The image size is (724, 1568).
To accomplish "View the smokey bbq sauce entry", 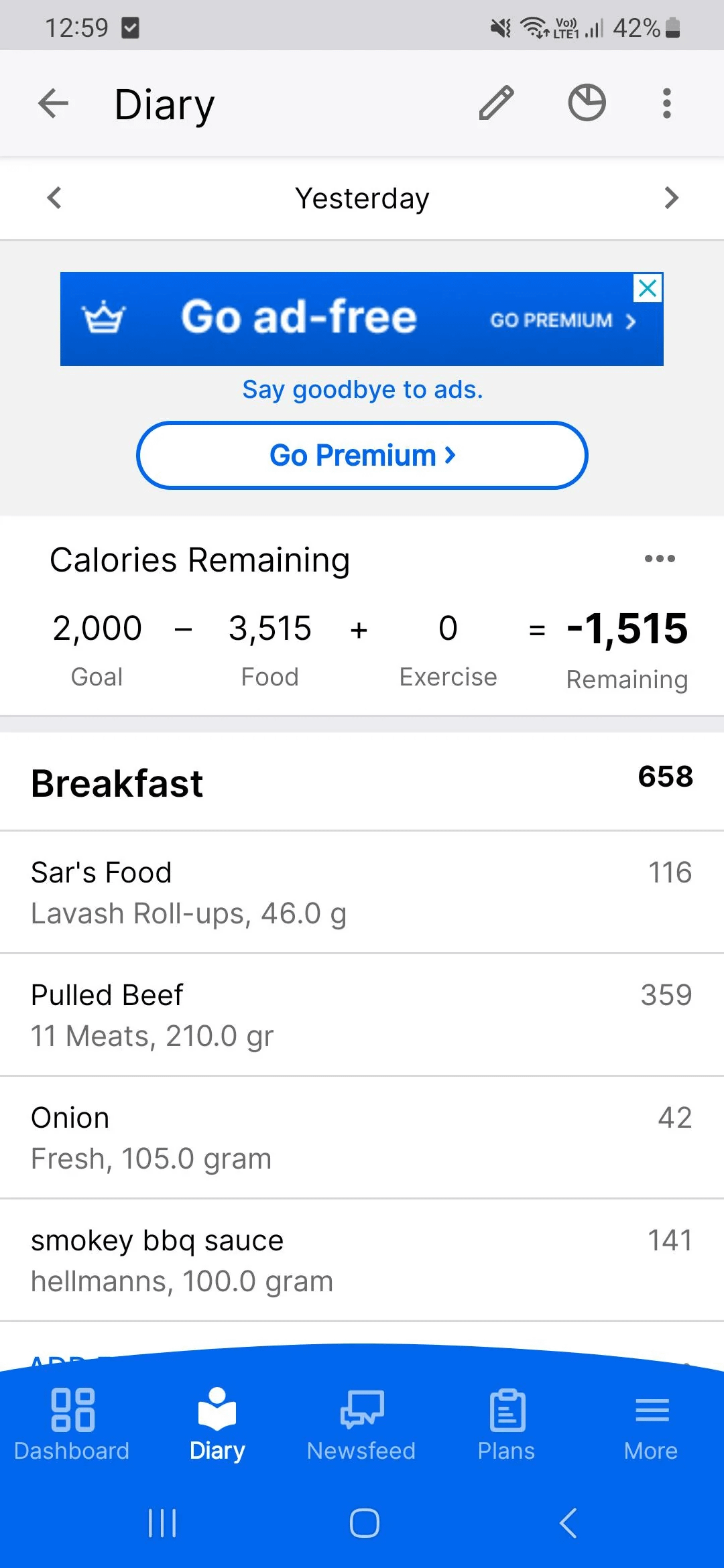I will (362, 1260).
